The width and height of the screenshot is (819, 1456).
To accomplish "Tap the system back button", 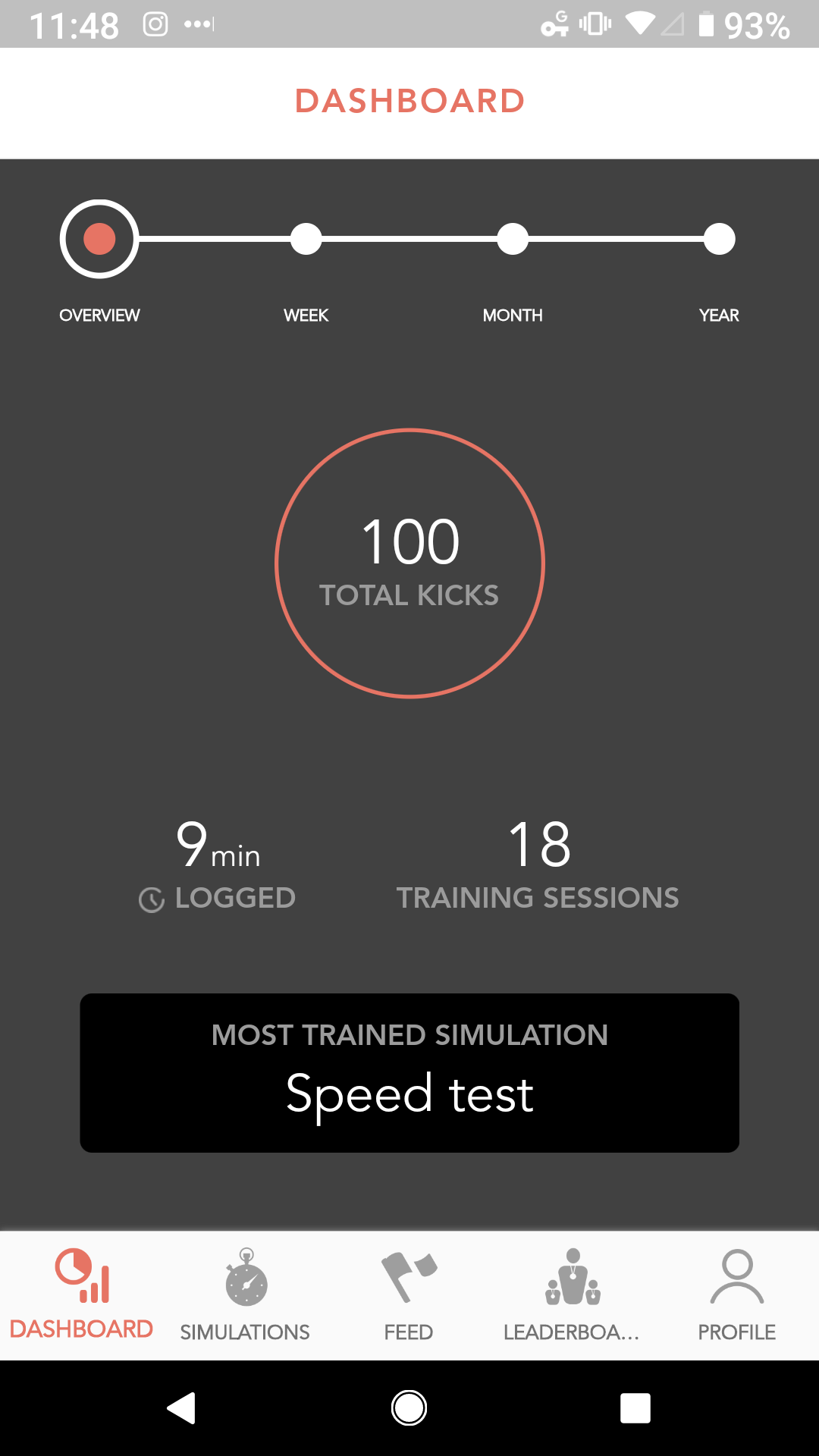I will (182, 1408).
